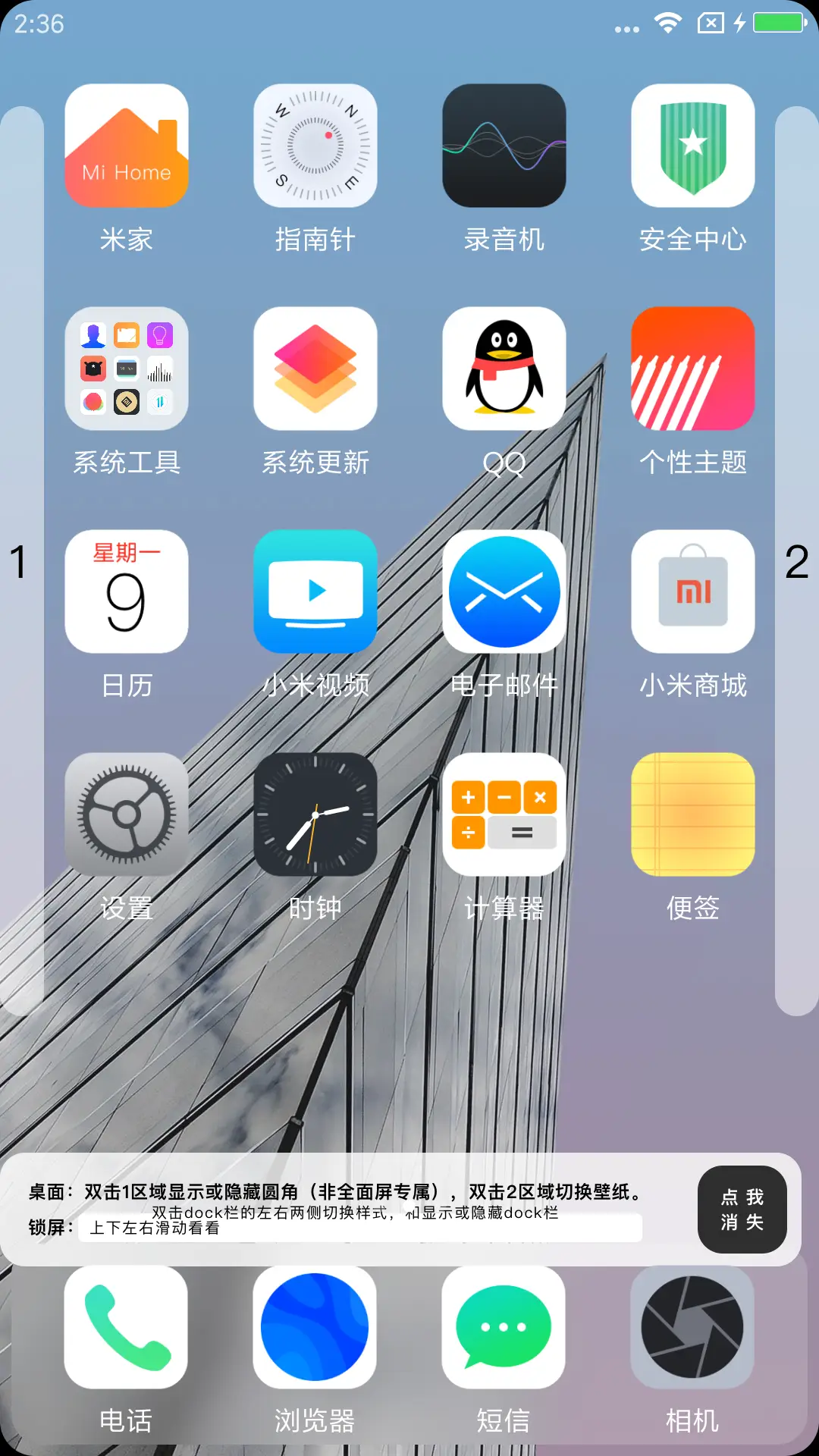Screen dimensions: 819x1456
Task: Open the Compass (指南针) app
Action: click(x=315, y=146)
